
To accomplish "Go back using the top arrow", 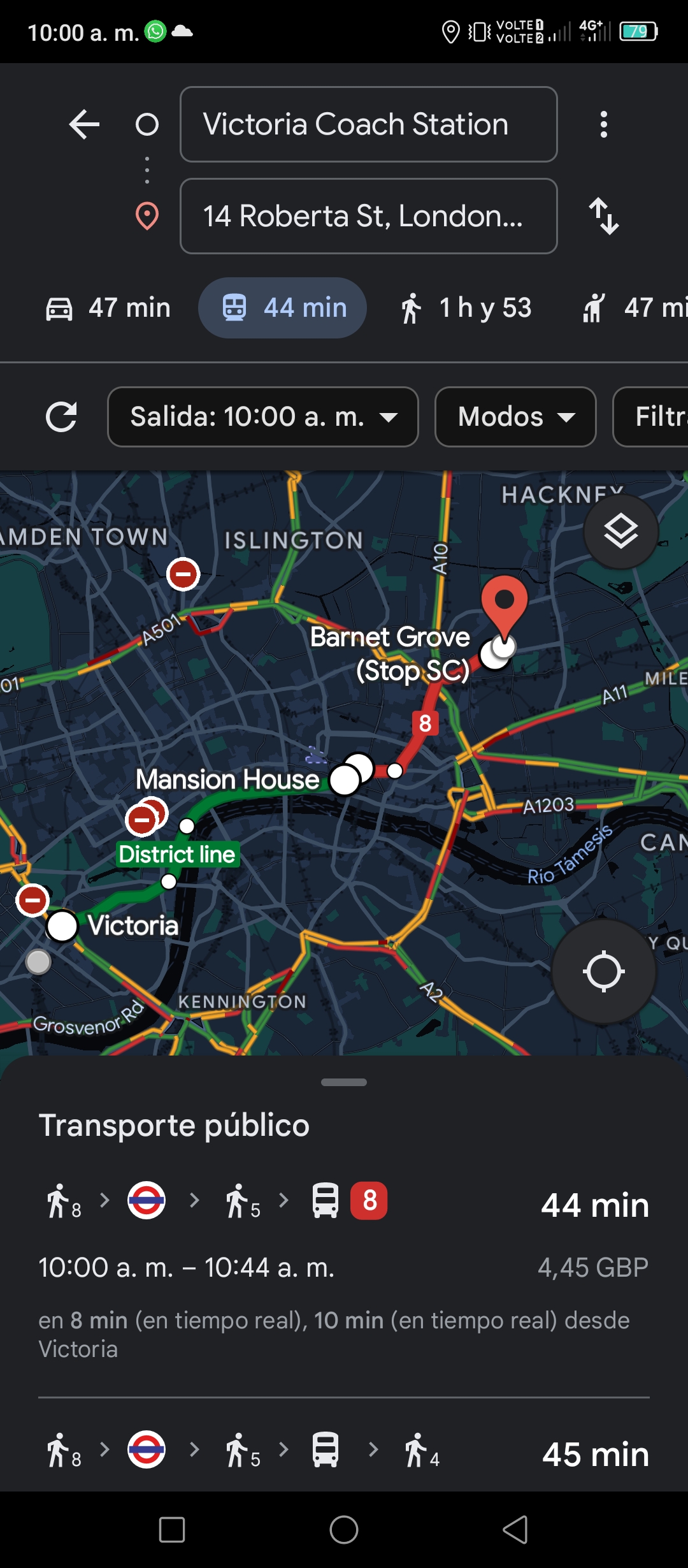I will (85, 124).
